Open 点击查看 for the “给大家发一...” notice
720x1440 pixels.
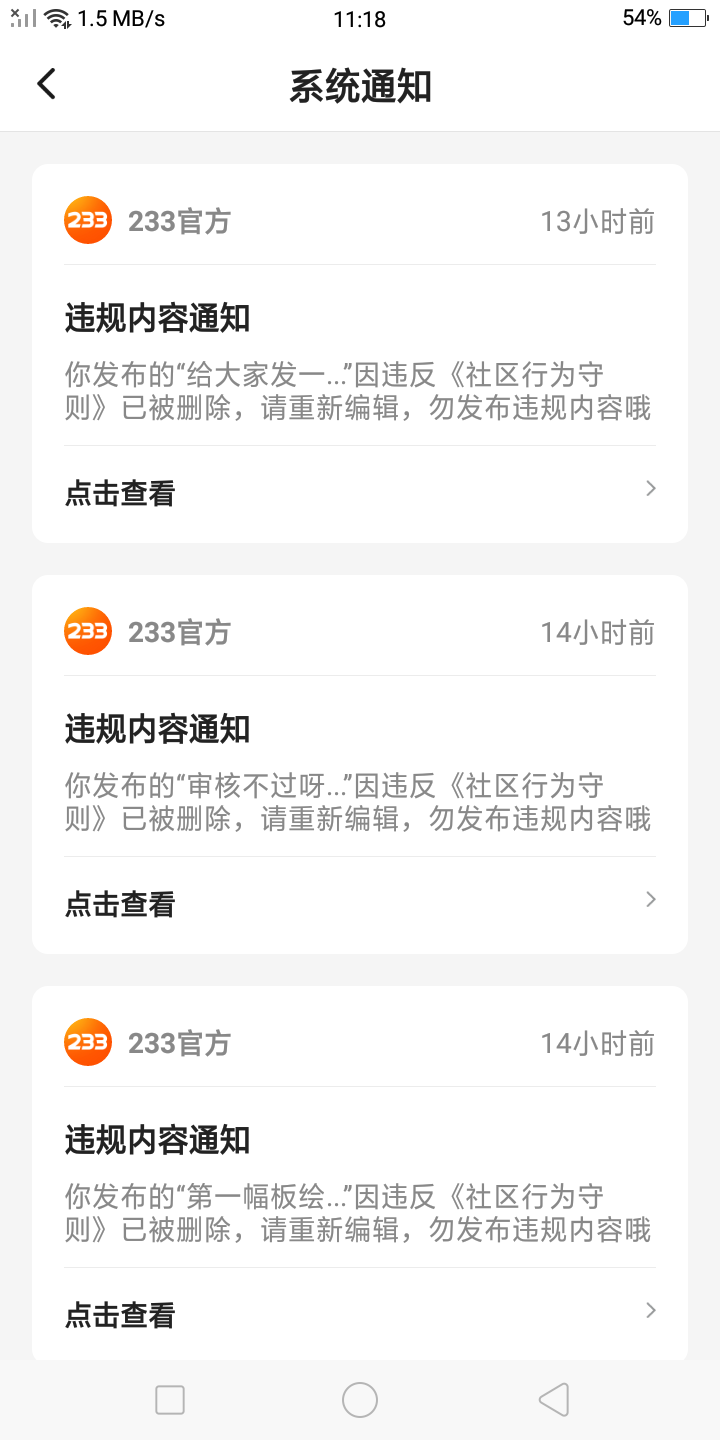[x=360, y=493]
